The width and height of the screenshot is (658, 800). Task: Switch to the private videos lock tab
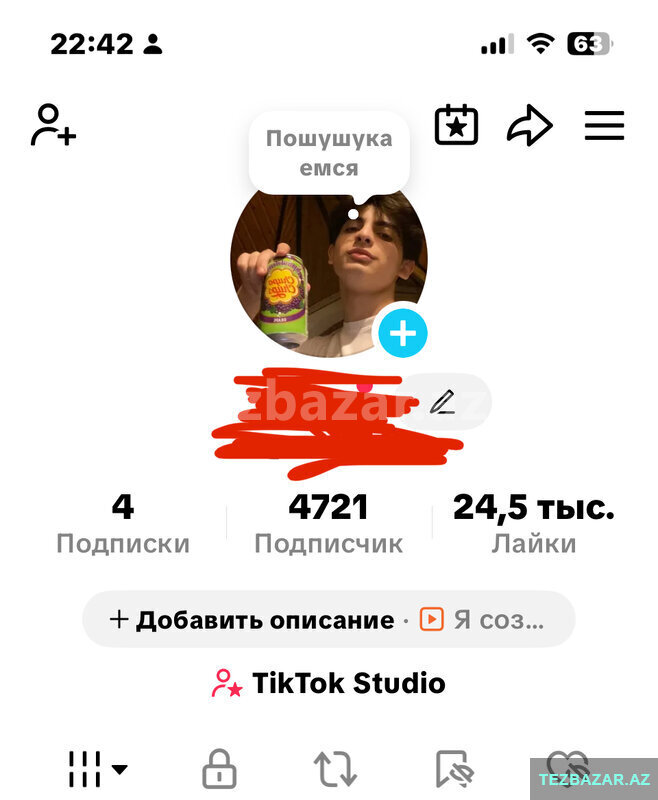[x=219, y=770]
